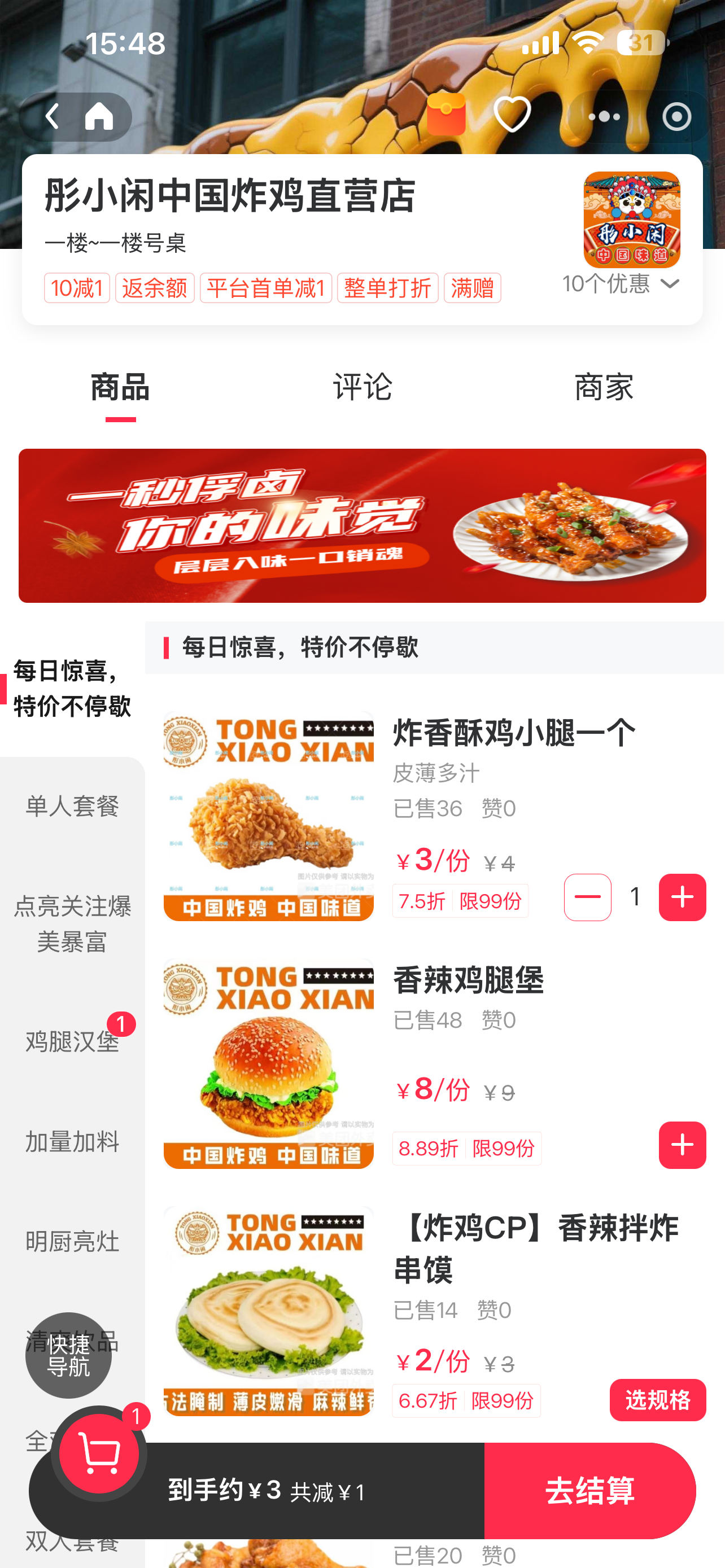
Task: Select the 鸡腿汉堡 category in sidebar
Action: (x=71, y=1042)
